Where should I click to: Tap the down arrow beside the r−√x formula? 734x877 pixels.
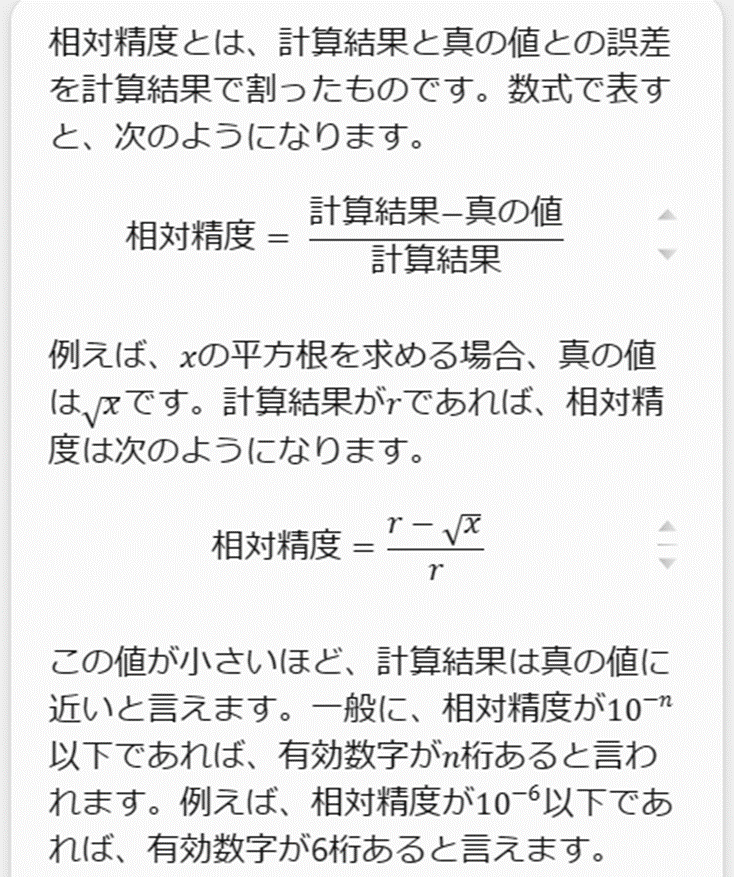[666, 563]
